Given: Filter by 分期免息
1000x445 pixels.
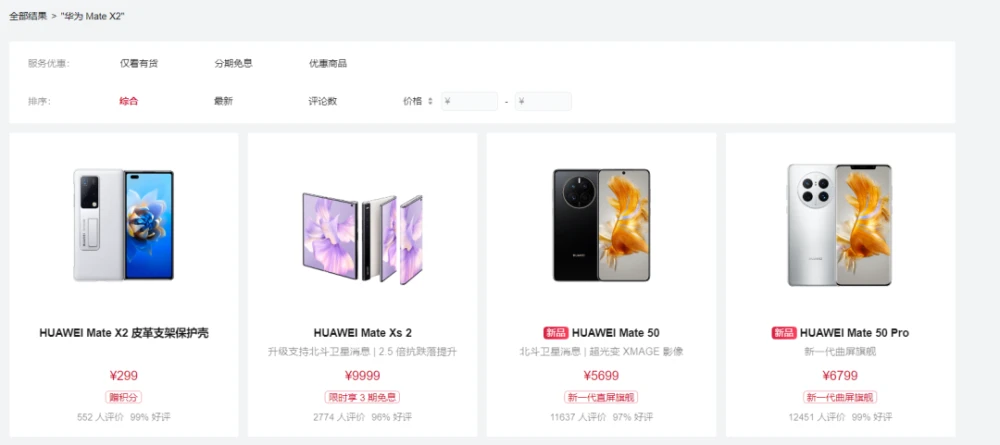Looking at the screenshot, I should coord(232,63).
